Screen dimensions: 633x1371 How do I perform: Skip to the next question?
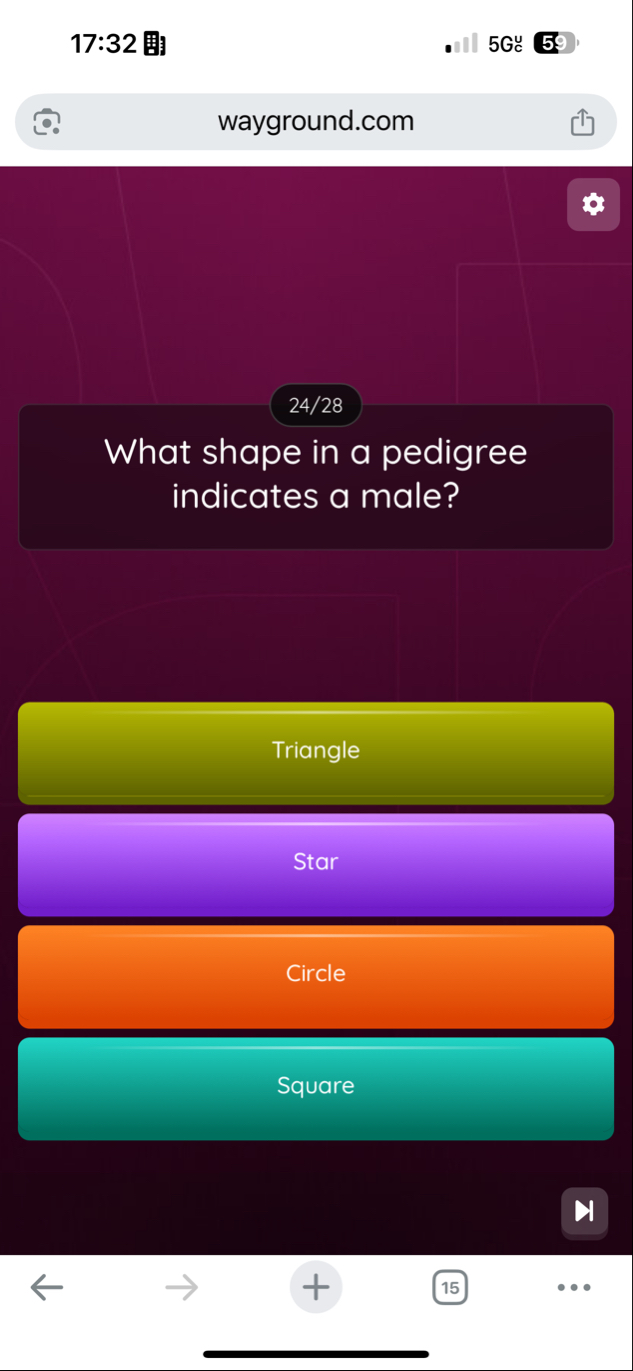pyautogui.click(x=584, y=1211)
